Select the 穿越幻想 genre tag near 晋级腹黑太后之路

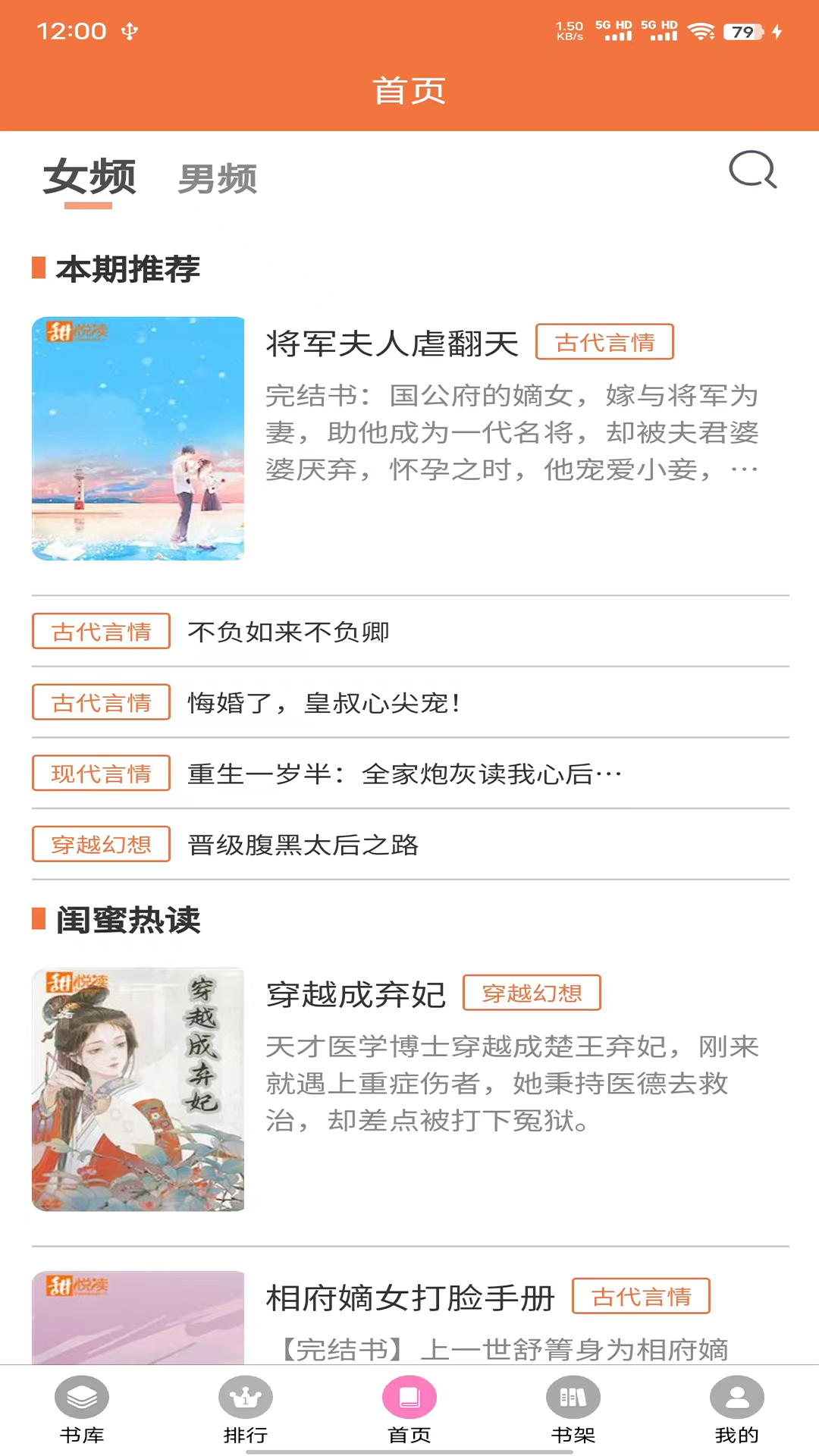point(100,843)
